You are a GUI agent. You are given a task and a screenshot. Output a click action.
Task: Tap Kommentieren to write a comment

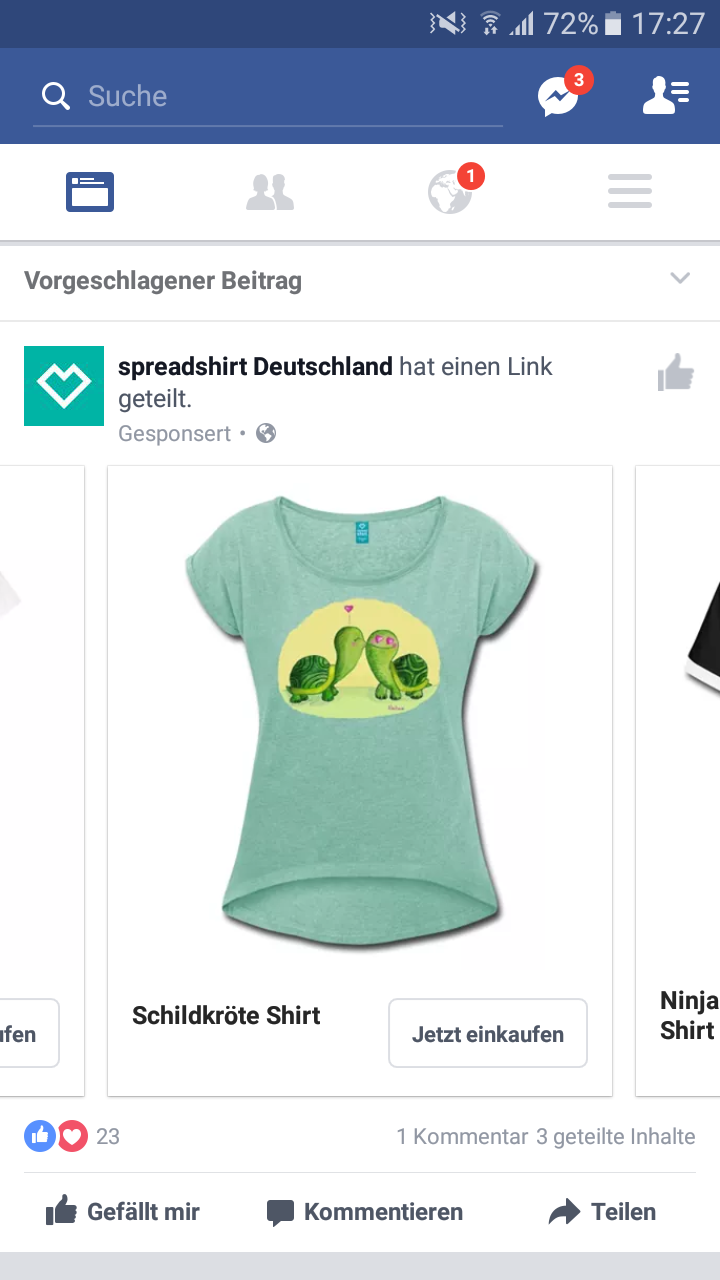[x=365, y=1212]
